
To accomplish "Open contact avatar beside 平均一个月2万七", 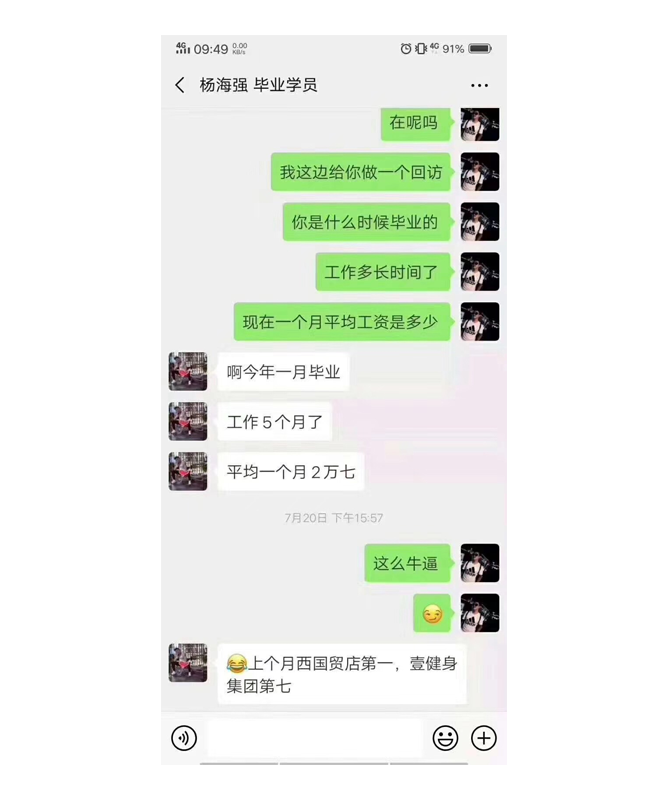I will tap(188, 471).
